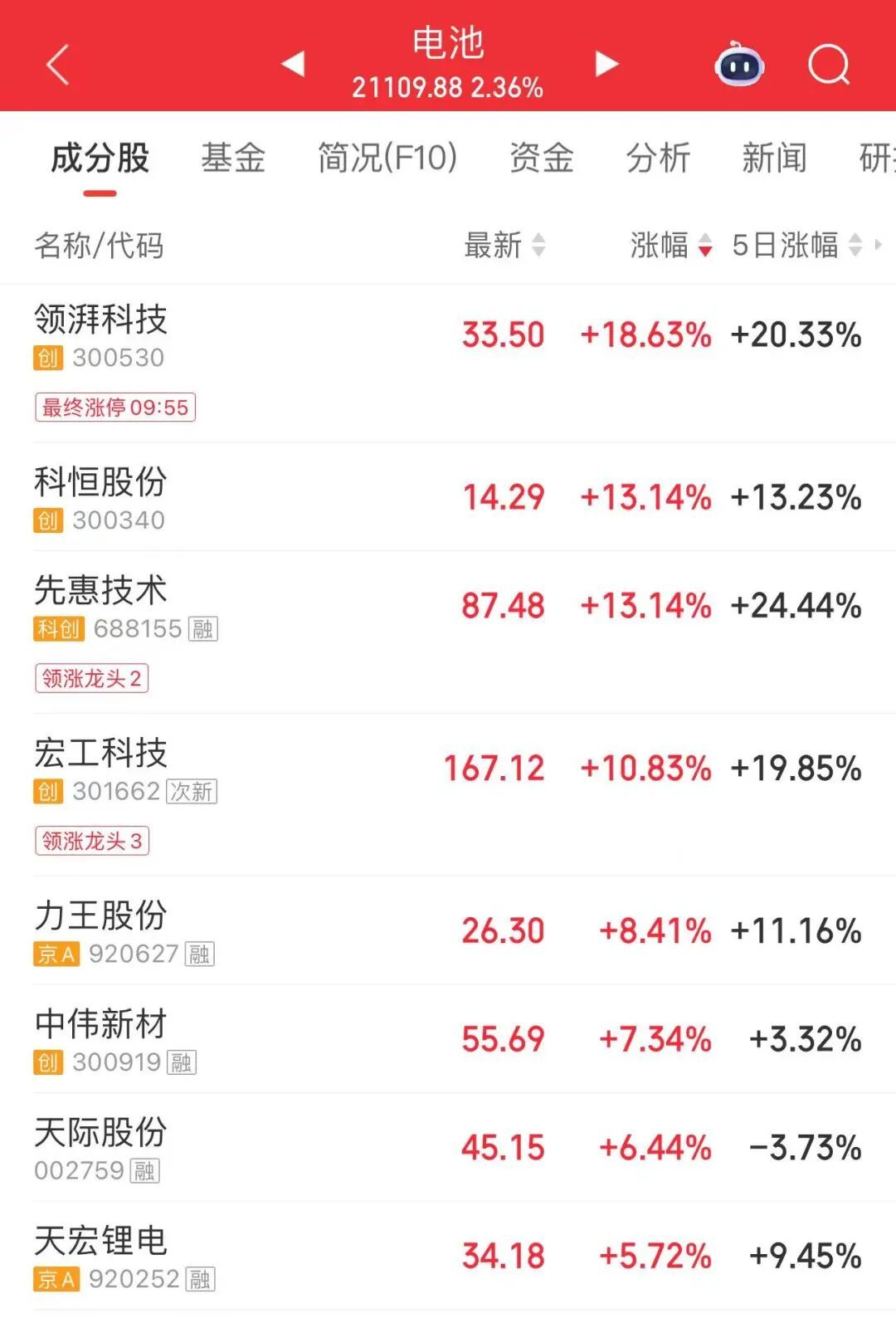Select the 成分股 tab
The width and height of the screenshot is (896, 1318).
pos(100,158)
